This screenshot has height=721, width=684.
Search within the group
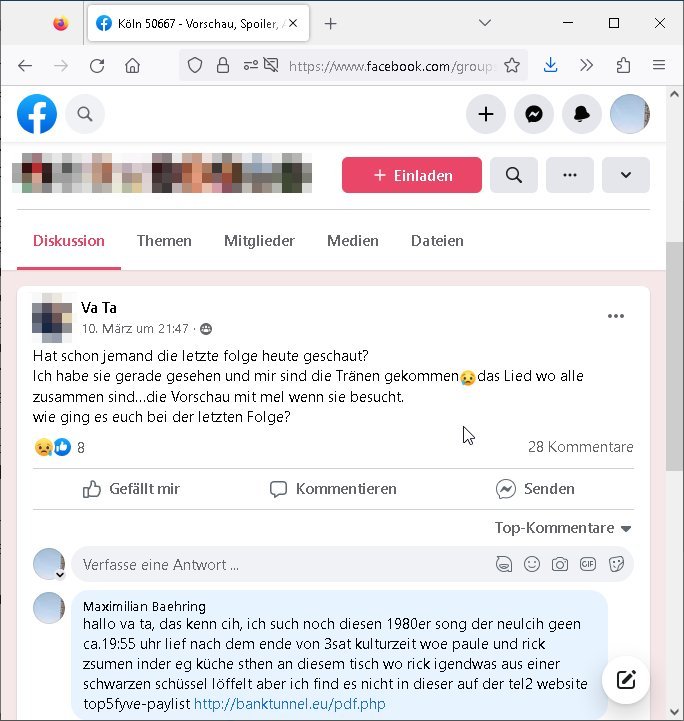click(x=514, y=175)
